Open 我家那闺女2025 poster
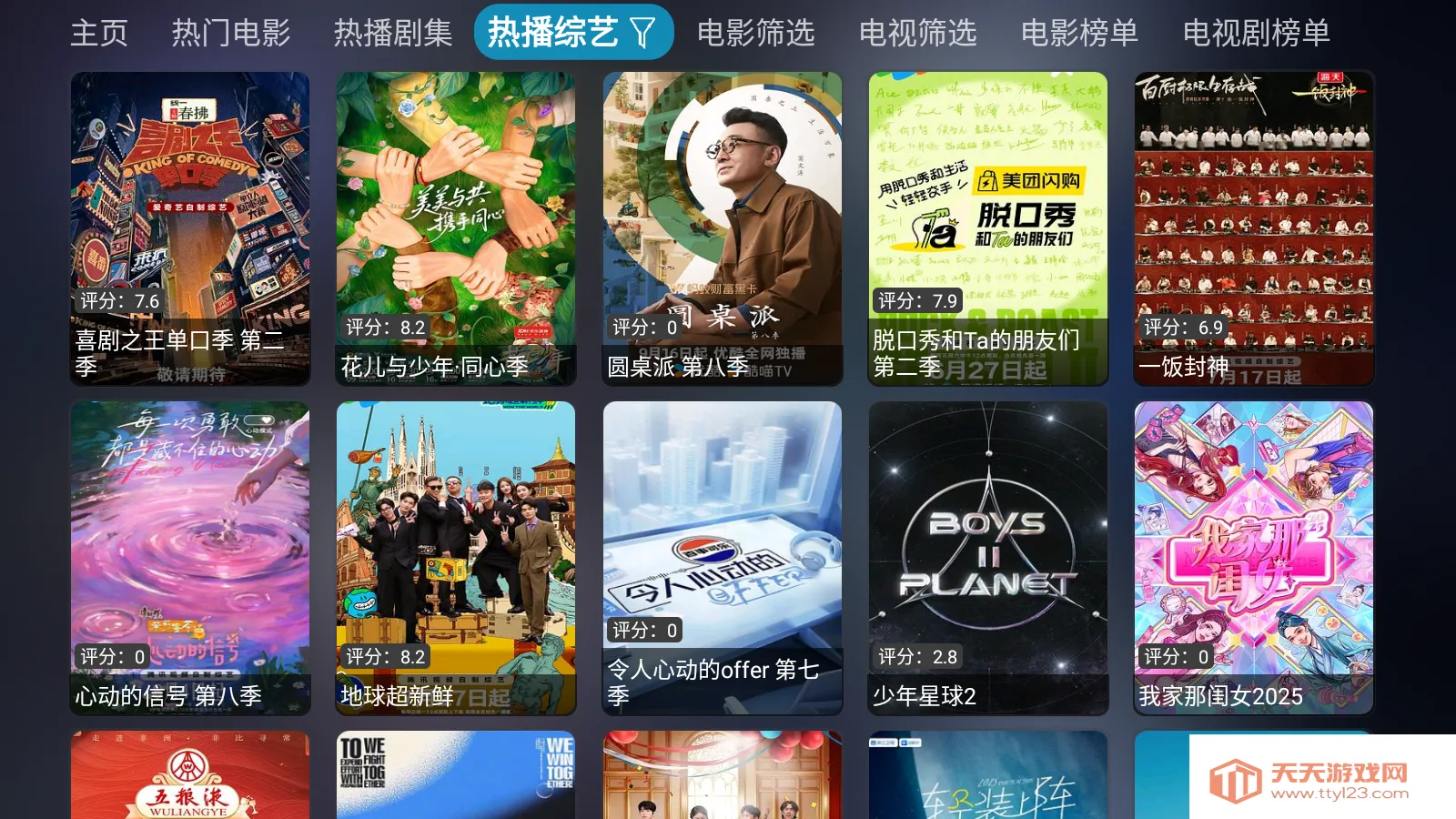Viewport: 1456px width, 819px height. [x=1253, y=557]
